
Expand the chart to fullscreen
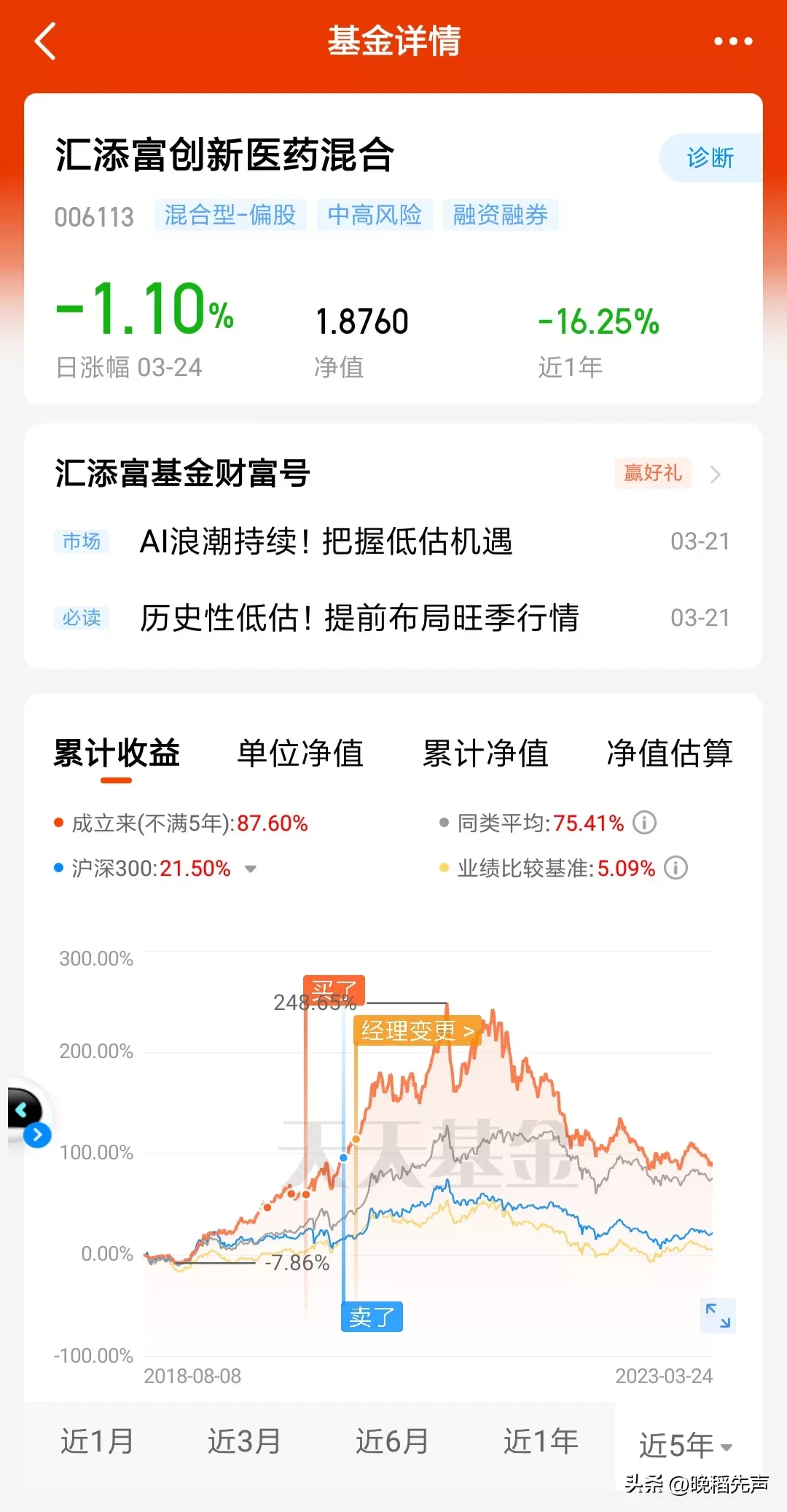(x=718, y=1315)
